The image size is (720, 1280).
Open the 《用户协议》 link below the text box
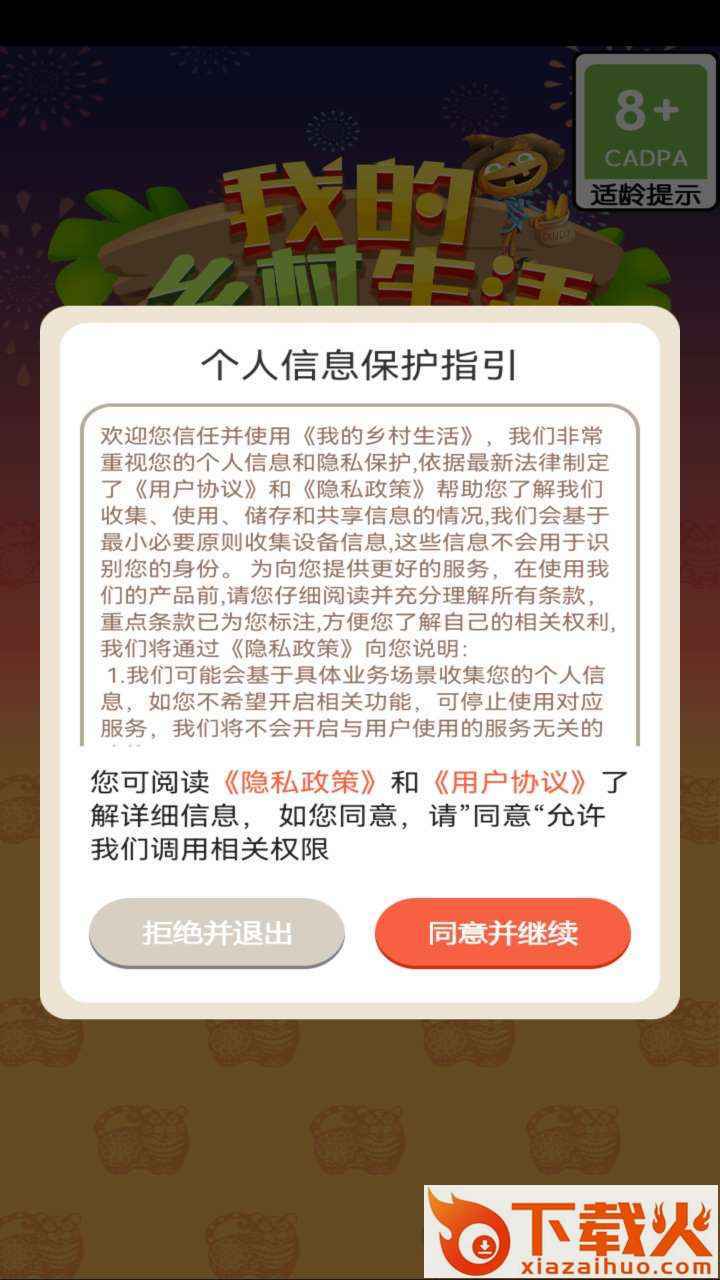[510, 782]
